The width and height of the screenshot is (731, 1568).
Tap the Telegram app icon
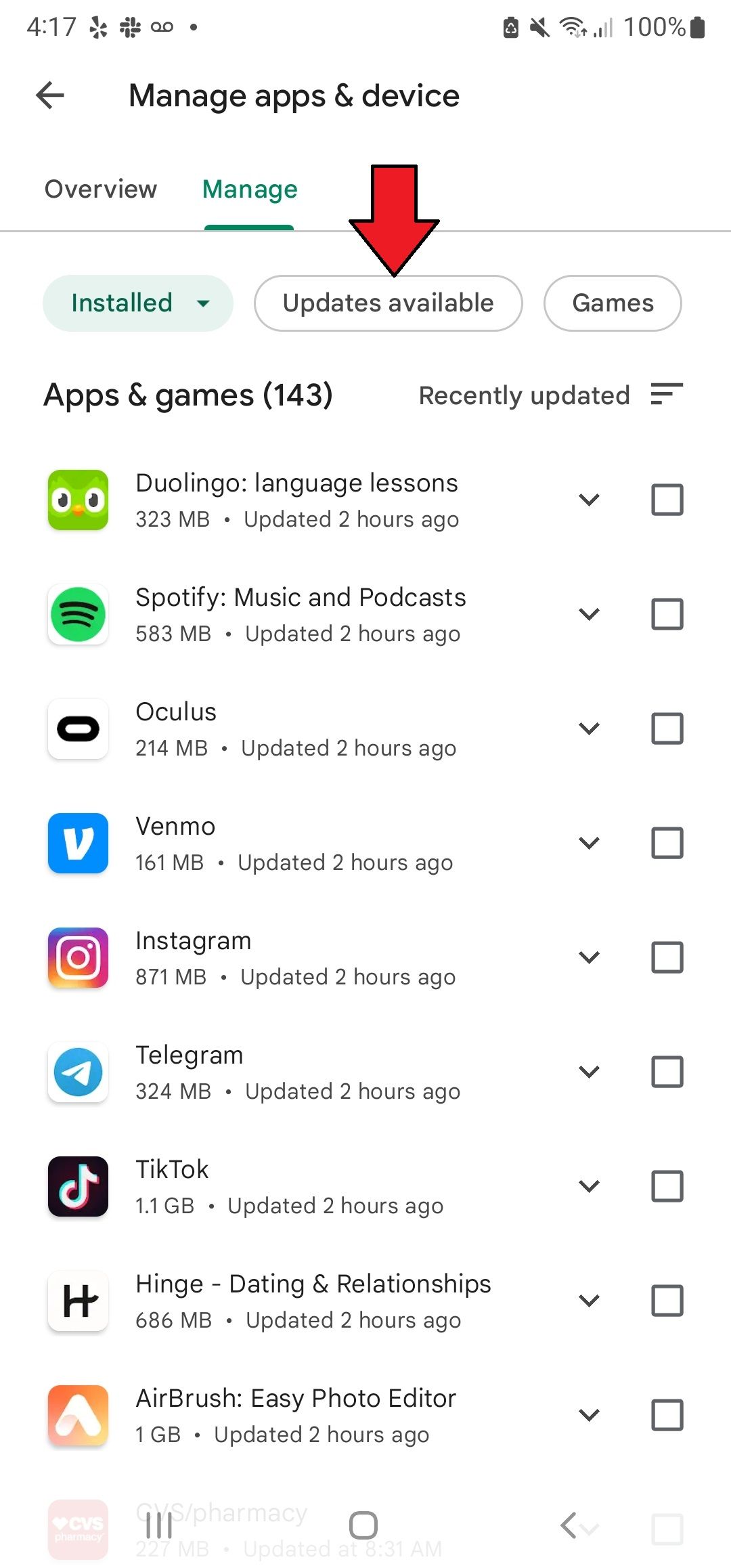(x=78, y=1072)
